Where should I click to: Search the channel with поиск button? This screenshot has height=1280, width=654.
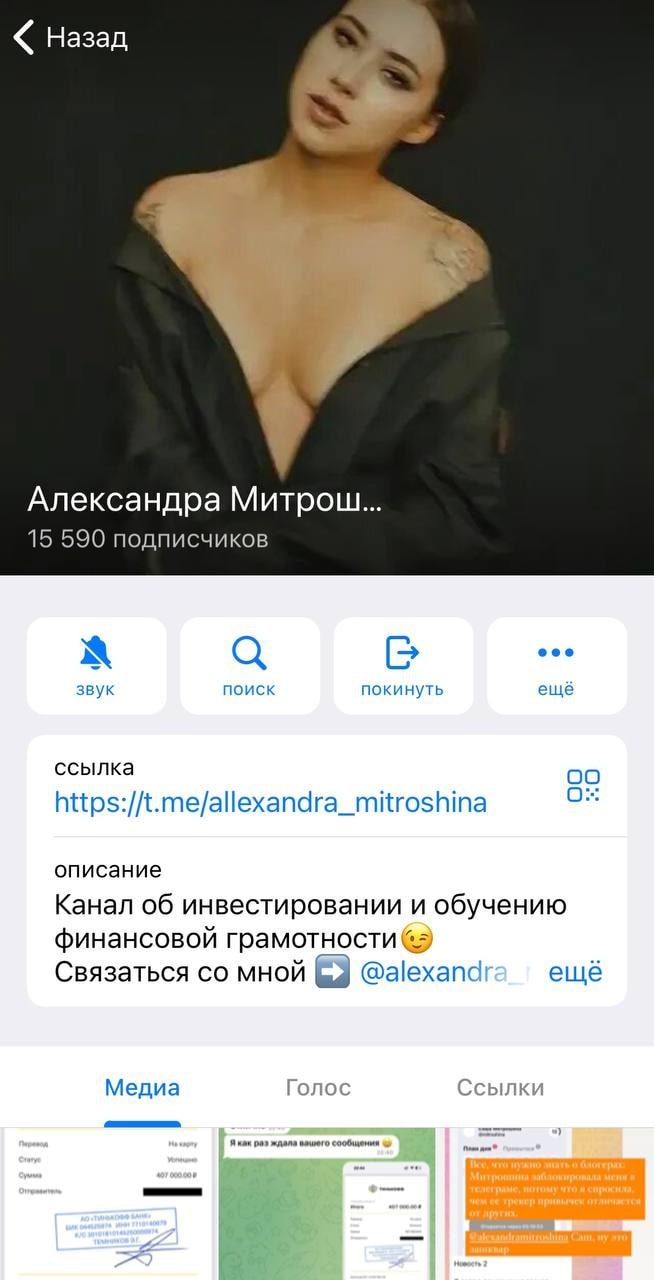(249, 666)
